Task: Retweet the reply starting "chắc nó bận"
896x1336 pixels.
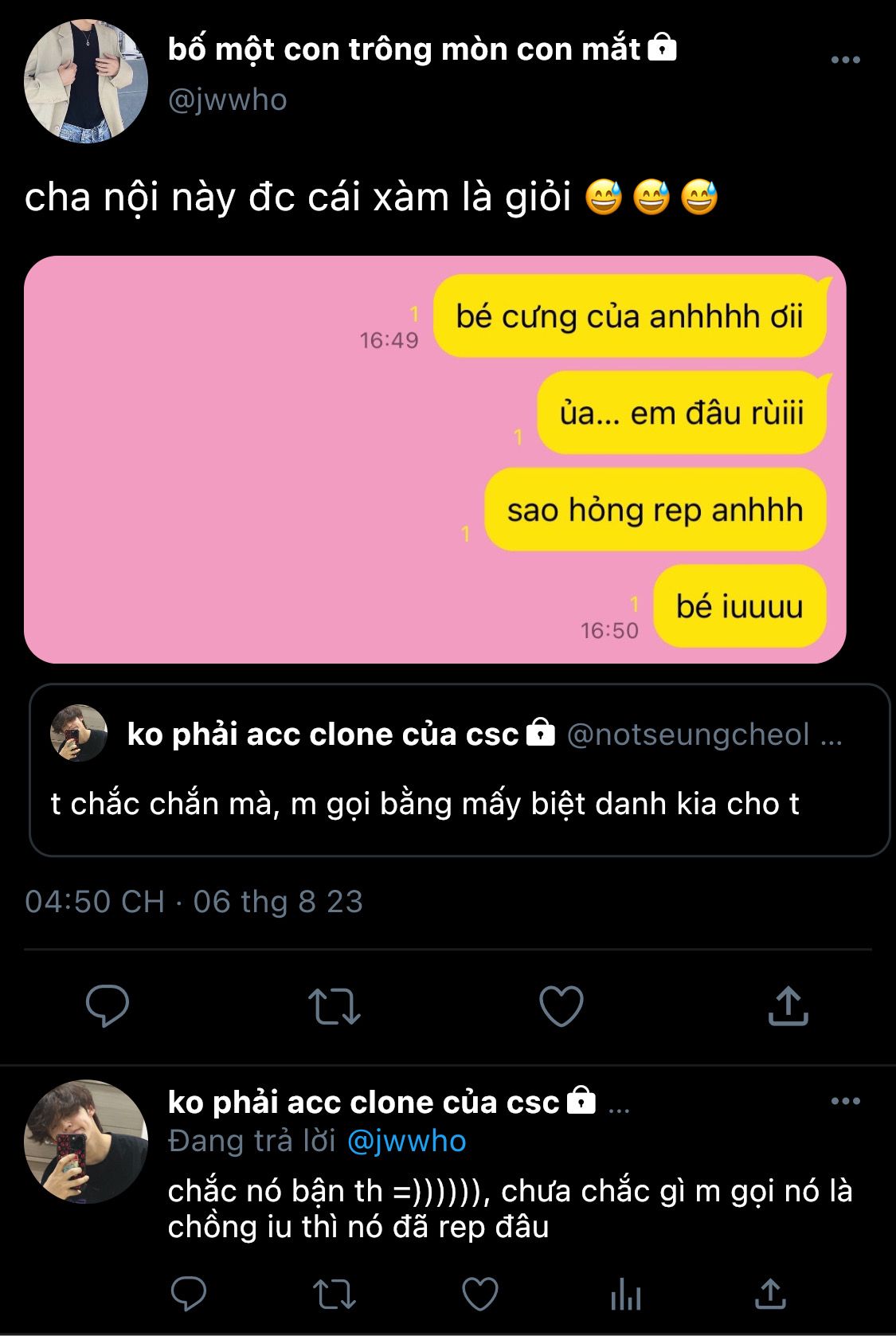Action: (x=334, y=1294)
